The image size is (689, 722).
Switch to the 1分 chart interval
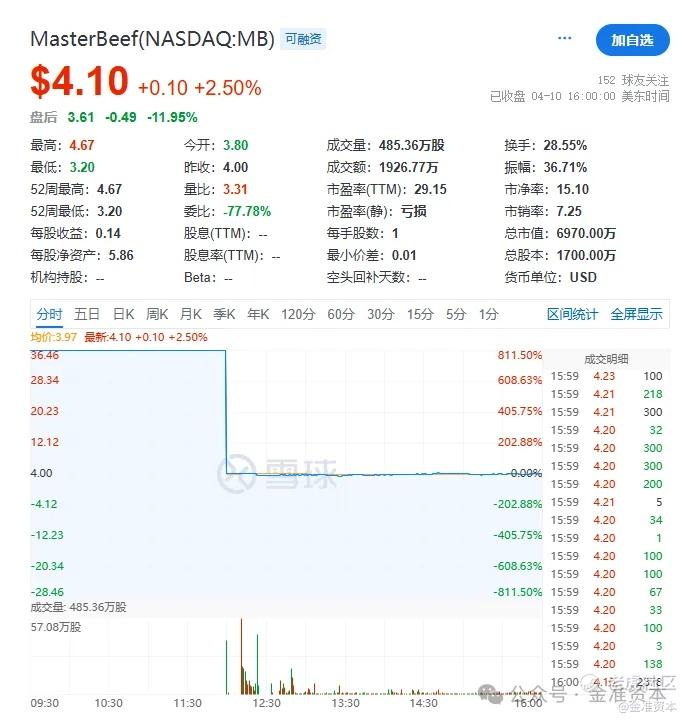click(488, 314)
